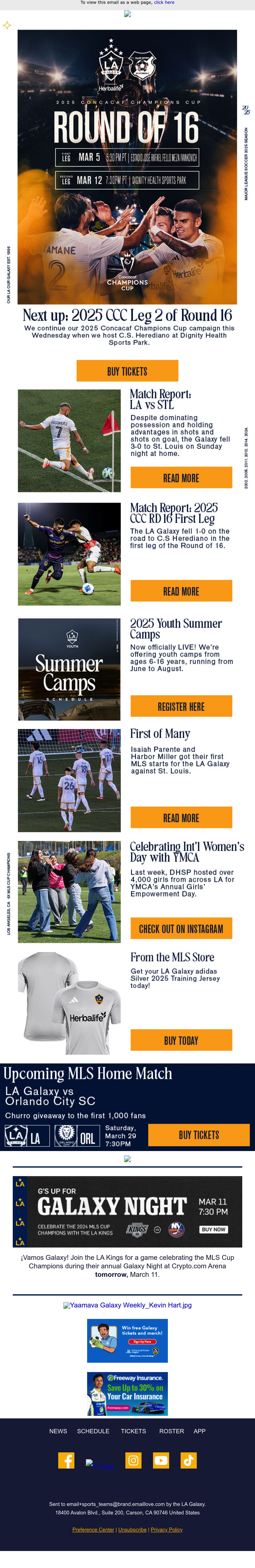Open the Preference Center link
Viewport: 255px width, 1568px height.
pos(93,1530)
